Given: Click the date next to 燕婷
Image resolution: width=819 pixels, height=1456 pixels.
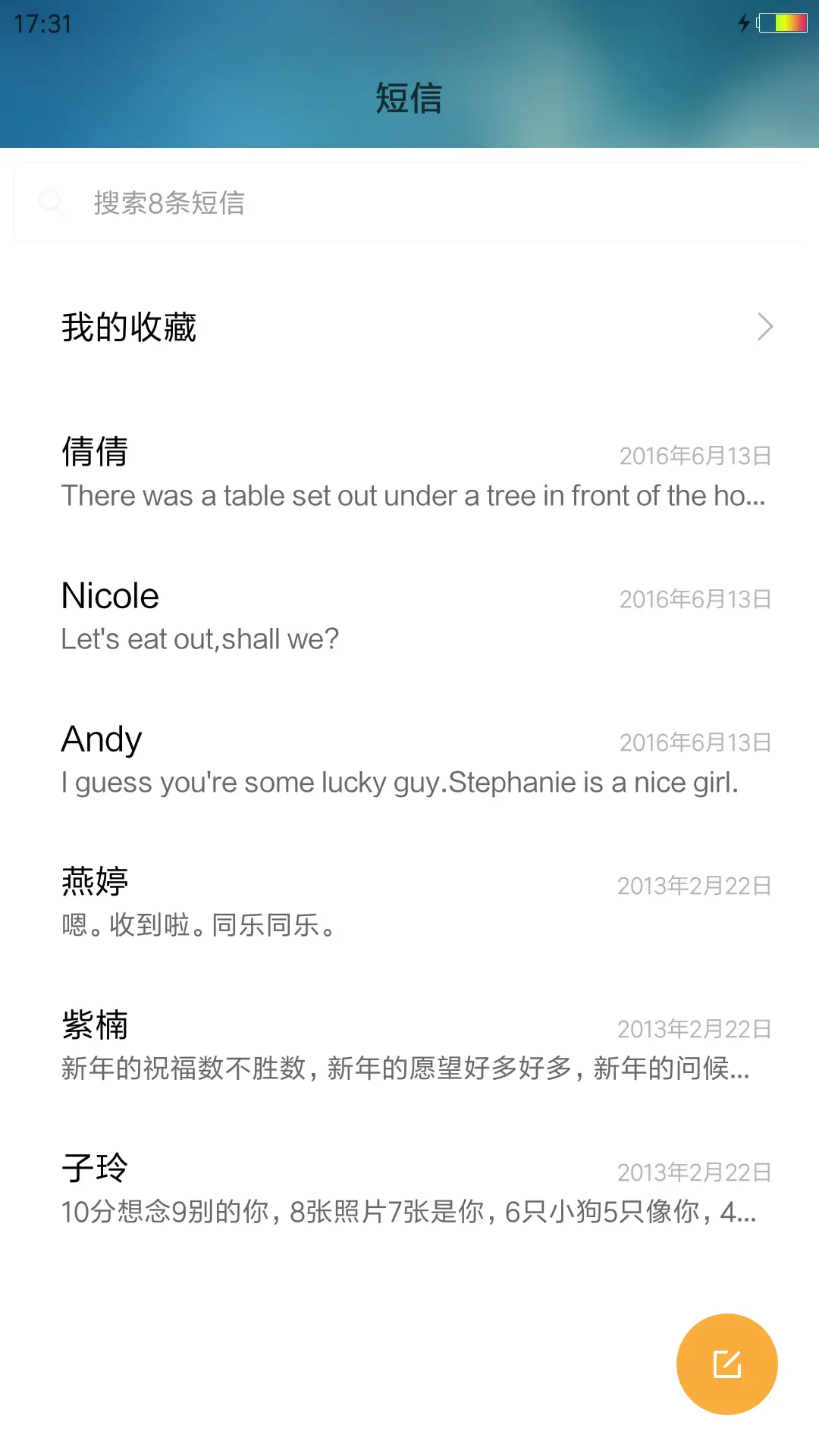Looking at the screenshot, I should pos(694,884).
